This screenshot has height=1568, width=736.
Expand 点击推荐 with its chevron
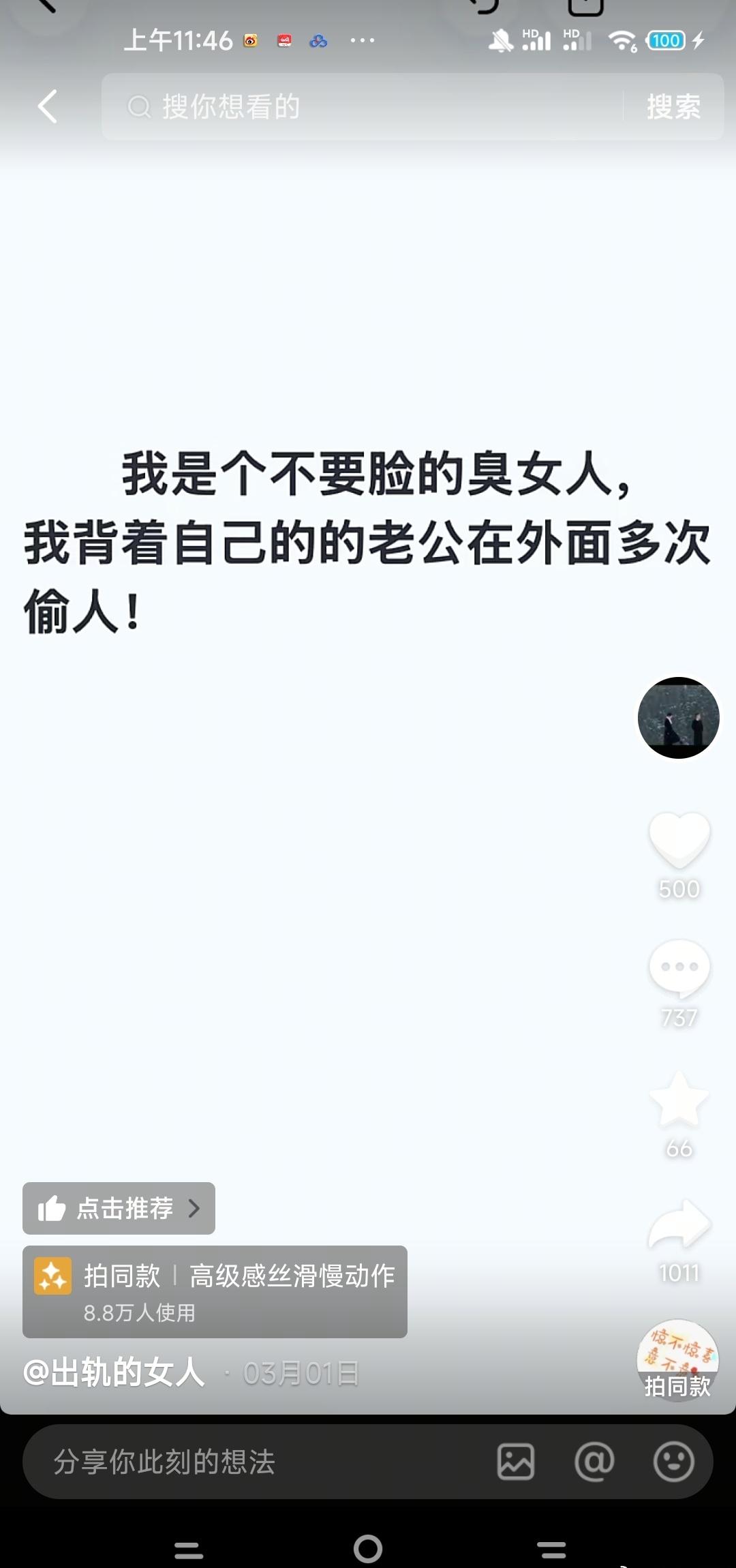click(196, 1209)
